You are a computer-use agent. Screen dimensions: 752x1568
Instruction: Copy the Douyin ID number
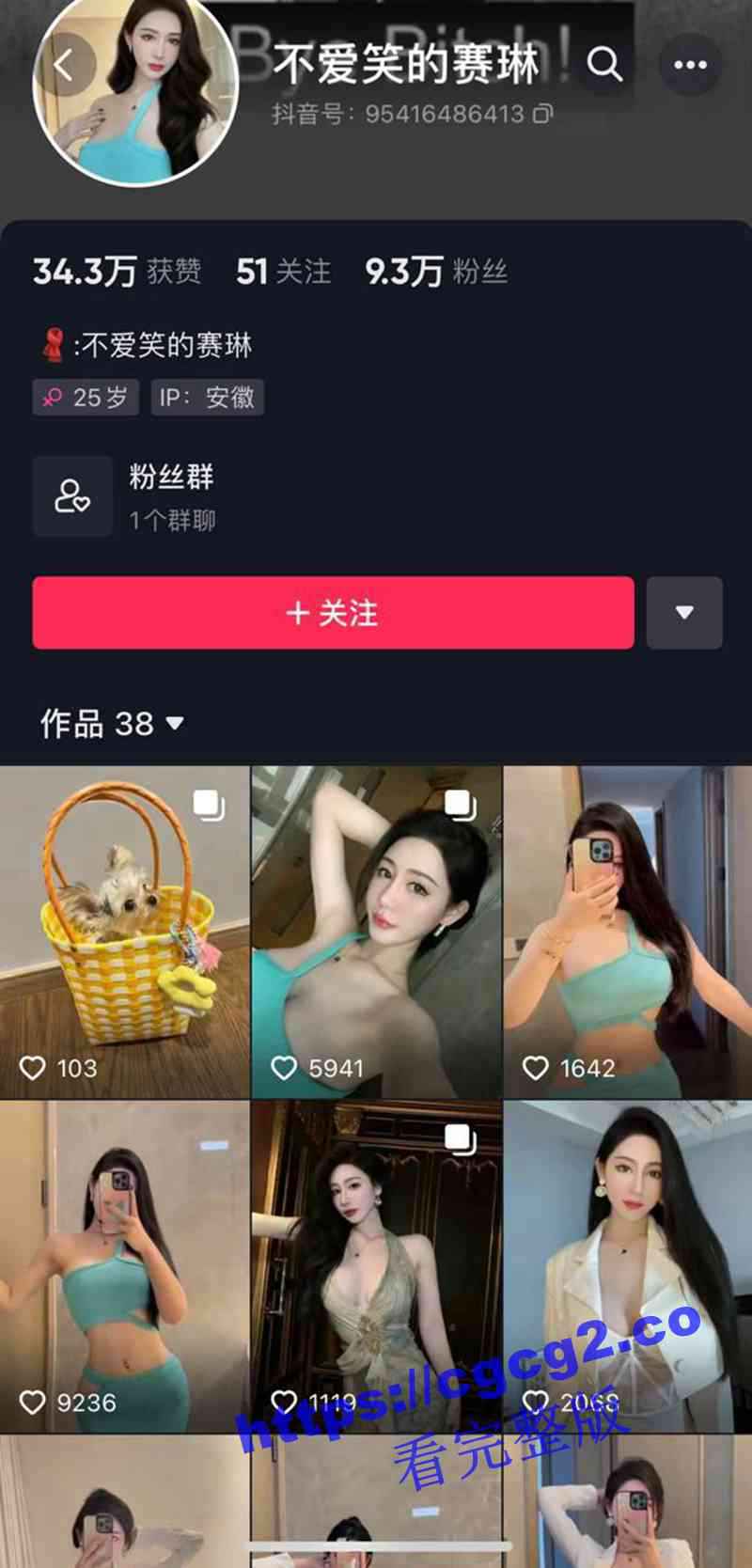(543, 115)
